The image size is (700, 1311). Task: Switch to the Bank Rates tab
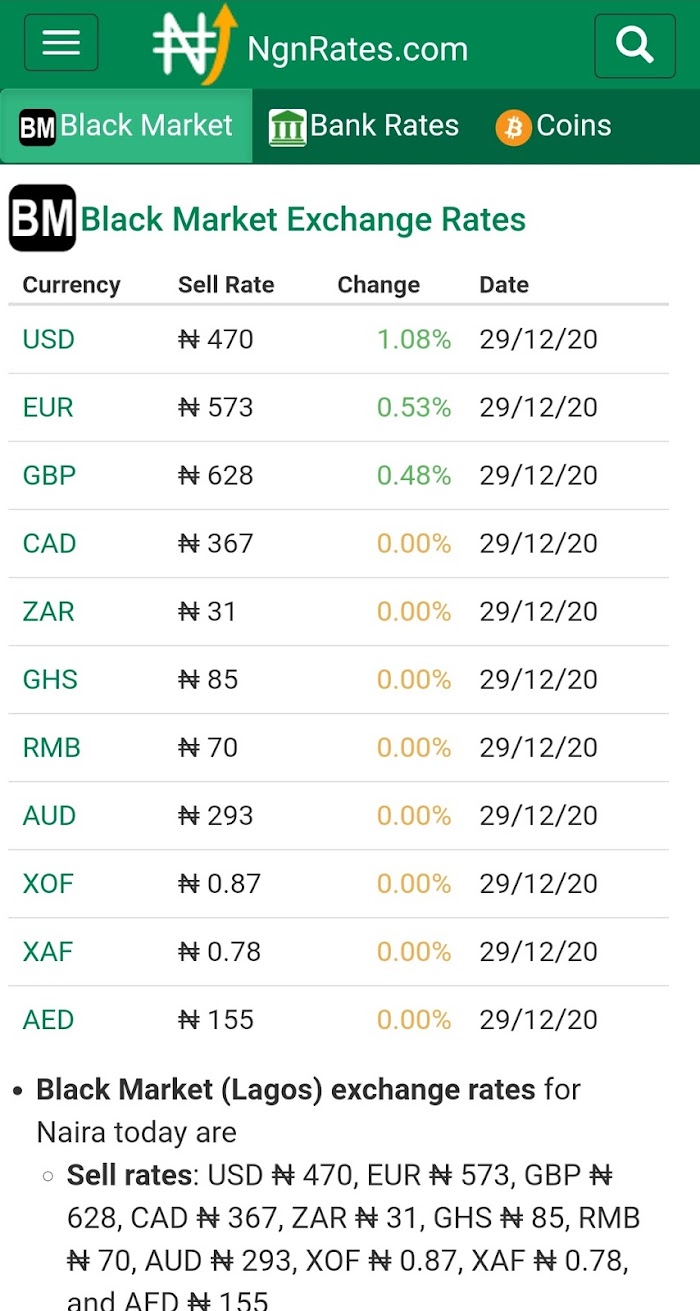[364, 126]
